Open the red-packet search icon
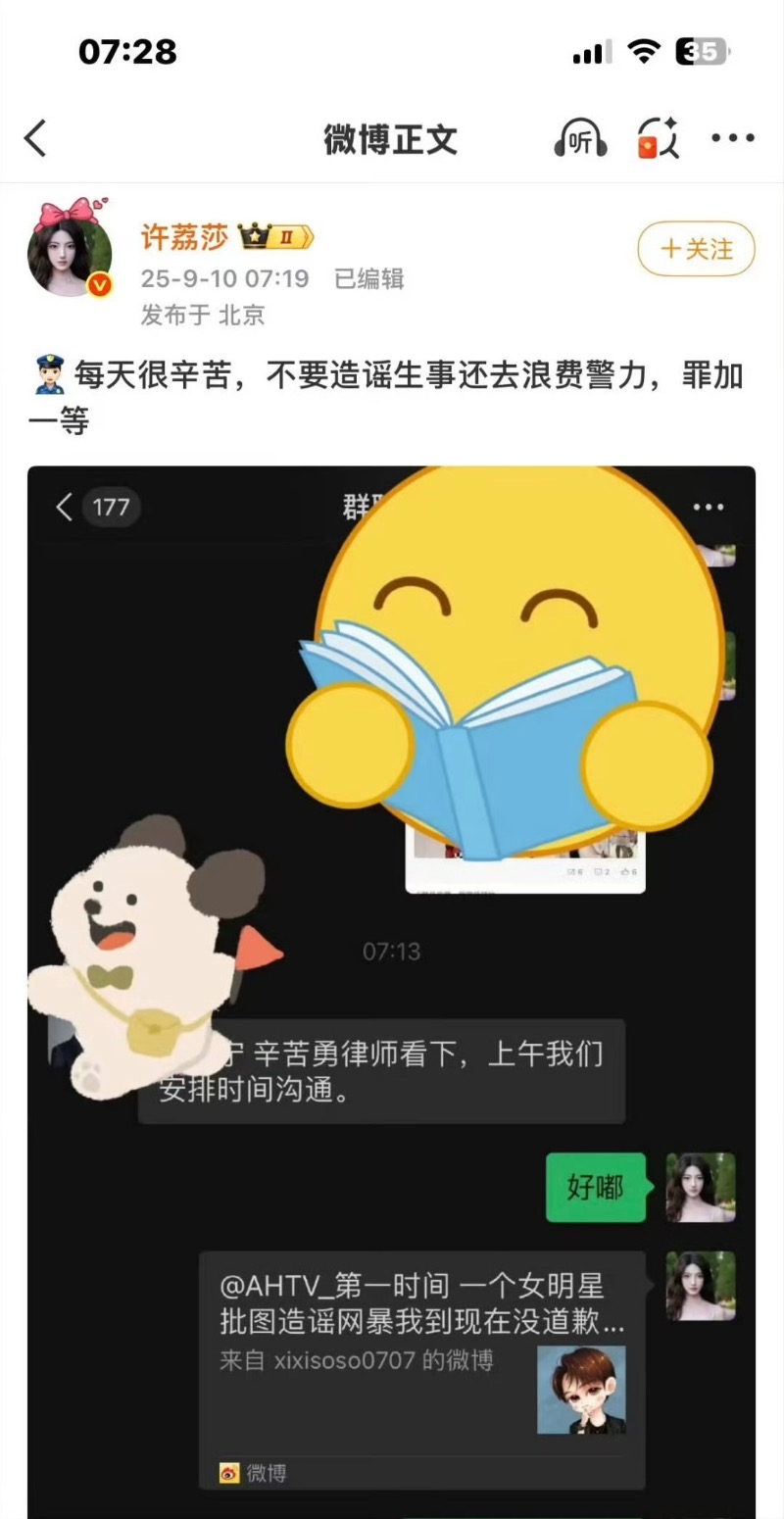The image size is (784, 1519). [658, 139]
